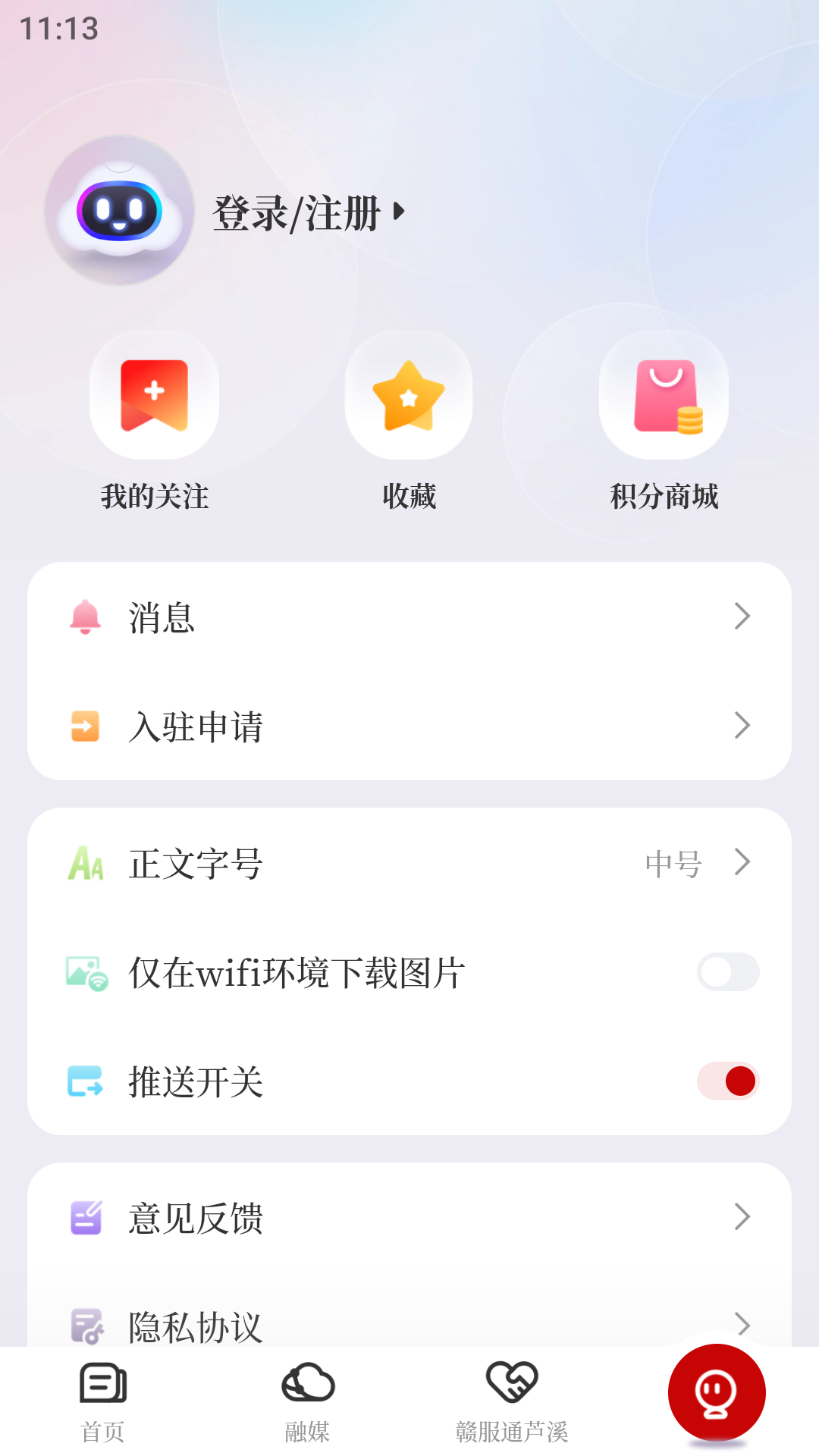Click the 消息 bell notification icon

point(85,617)
